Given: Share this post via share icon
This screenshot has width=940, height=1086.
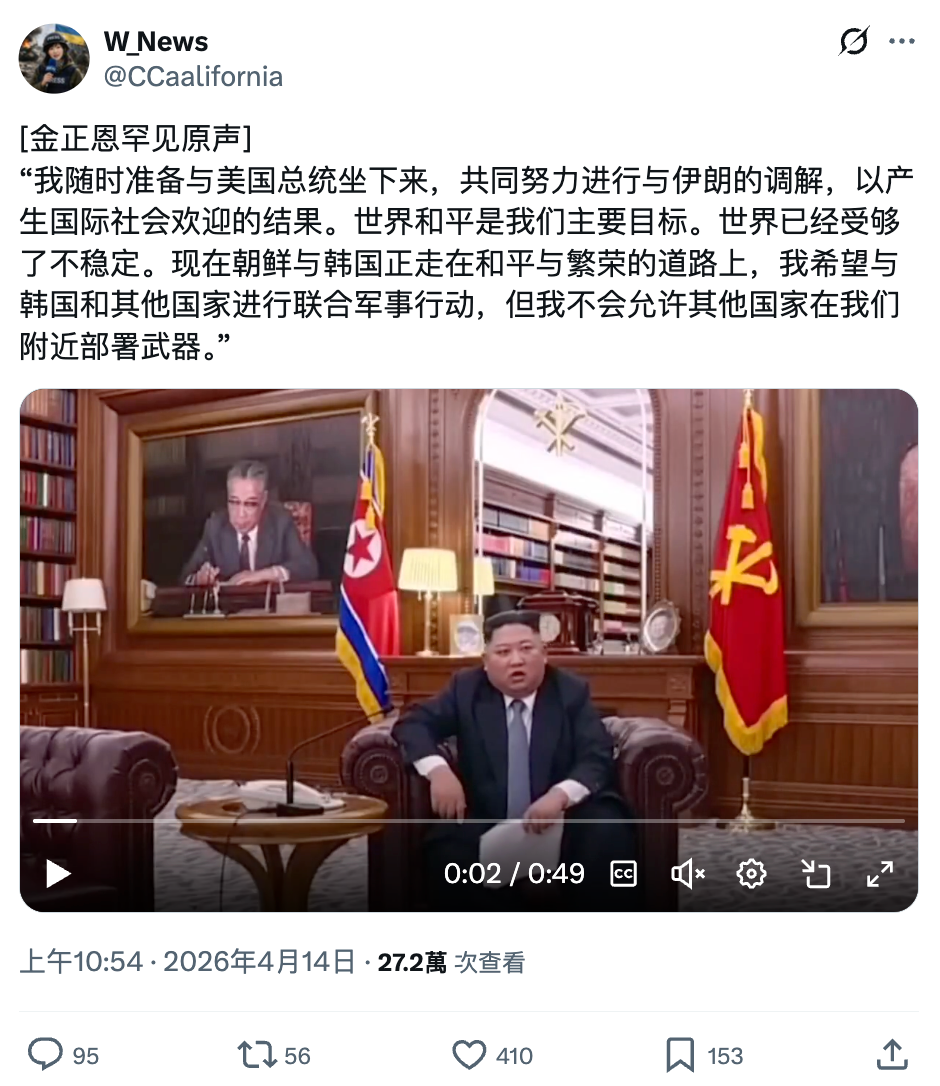Looking at the screenshot, I should 891,1054.
